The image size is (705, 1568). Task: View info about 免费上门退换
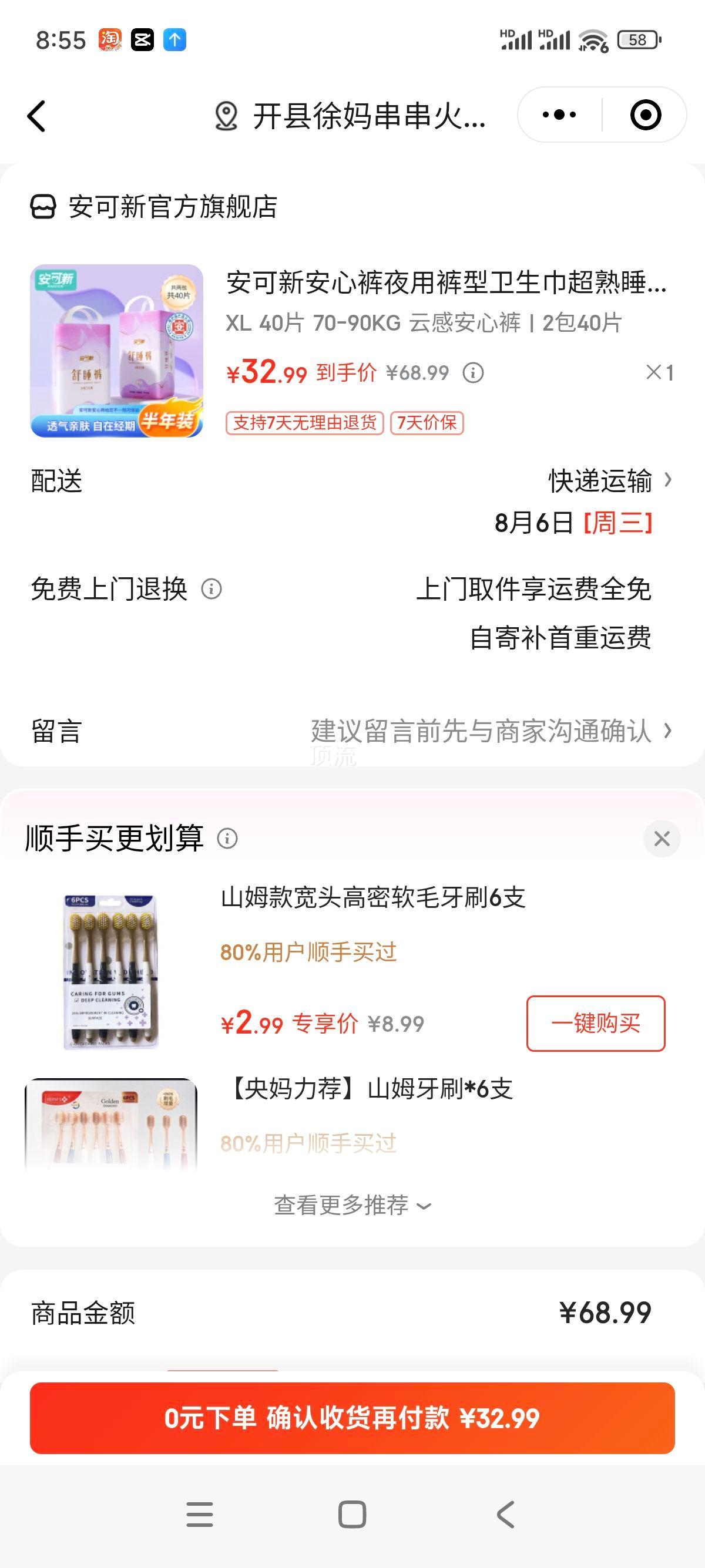211,589
